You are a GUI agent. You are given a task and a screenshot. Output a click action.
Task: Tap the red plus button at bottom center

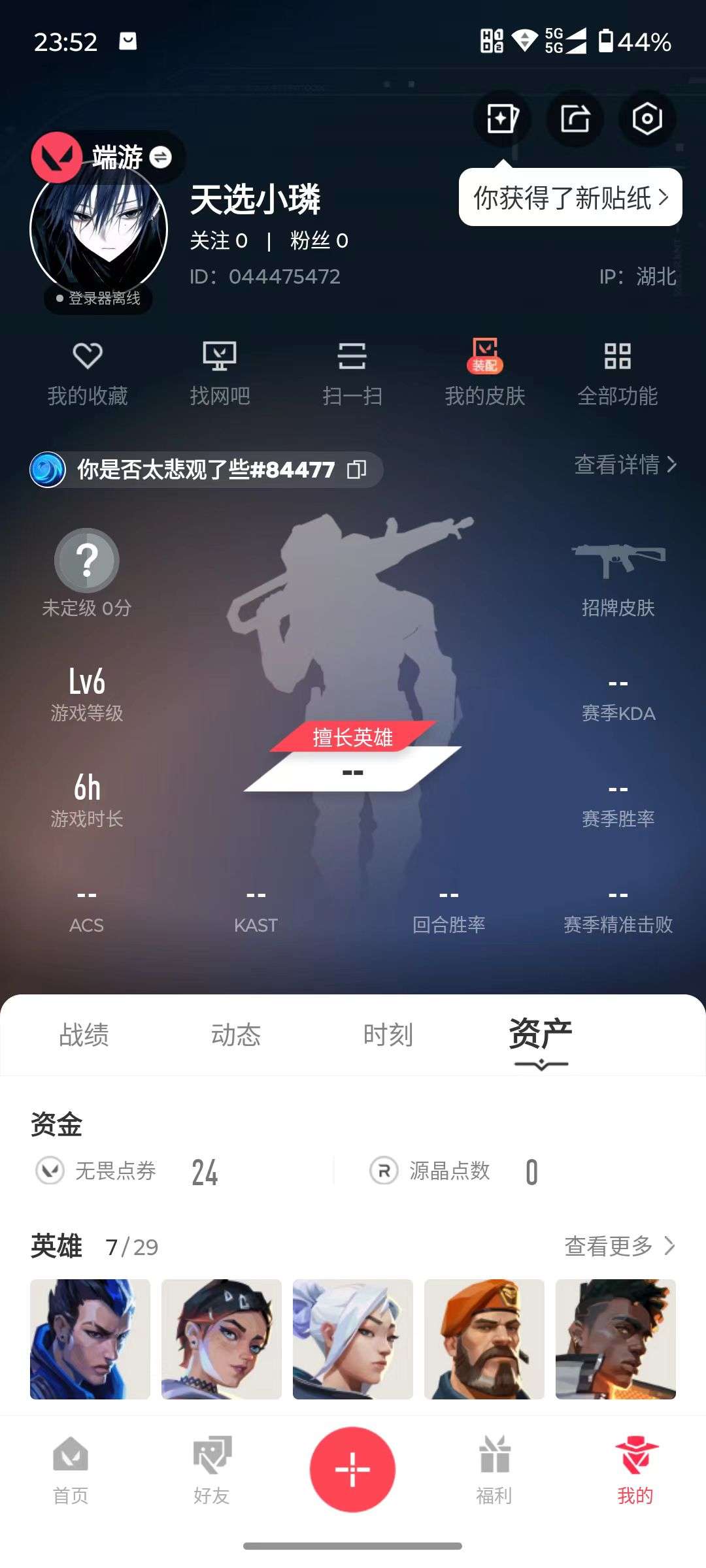coord(353,1469)
